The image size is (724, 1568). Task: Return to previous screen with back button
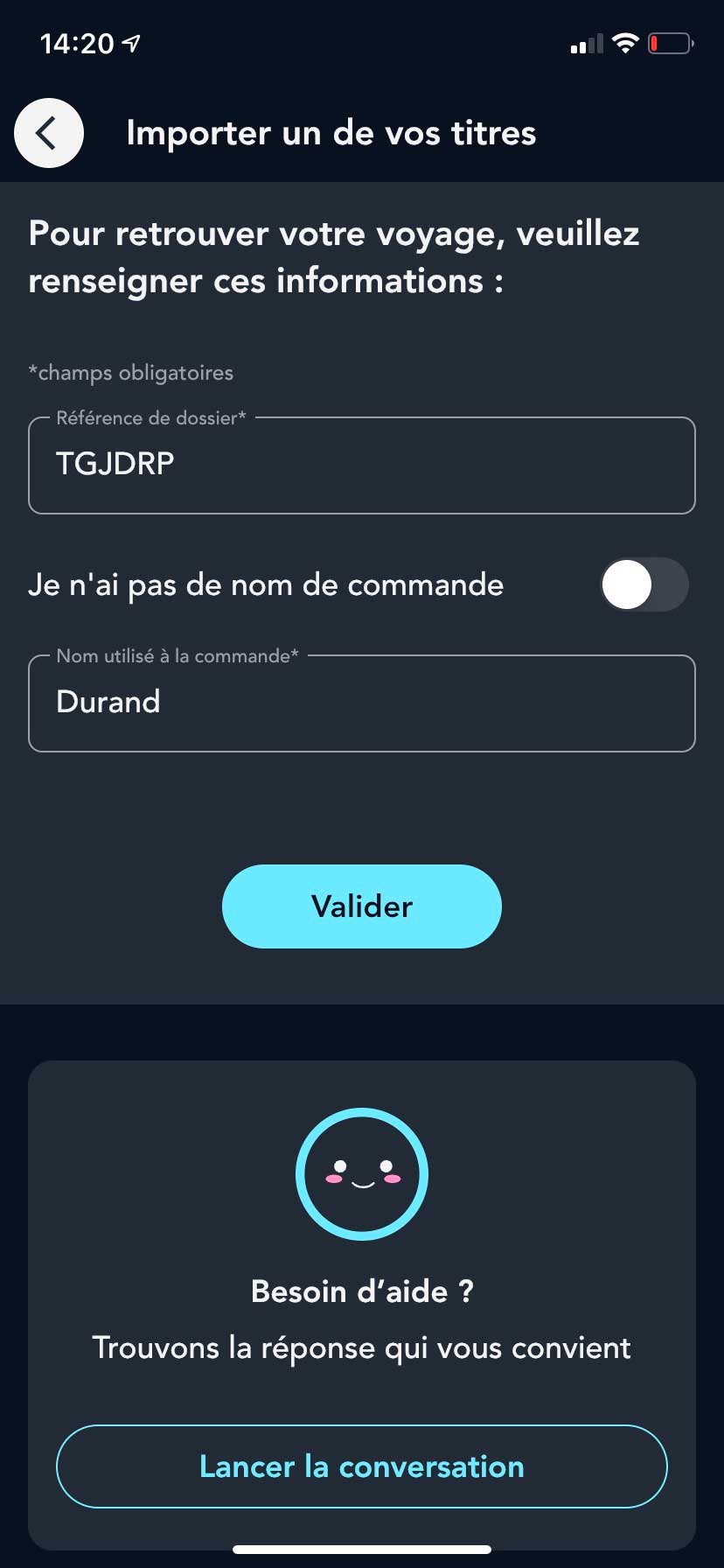[48, 133]
